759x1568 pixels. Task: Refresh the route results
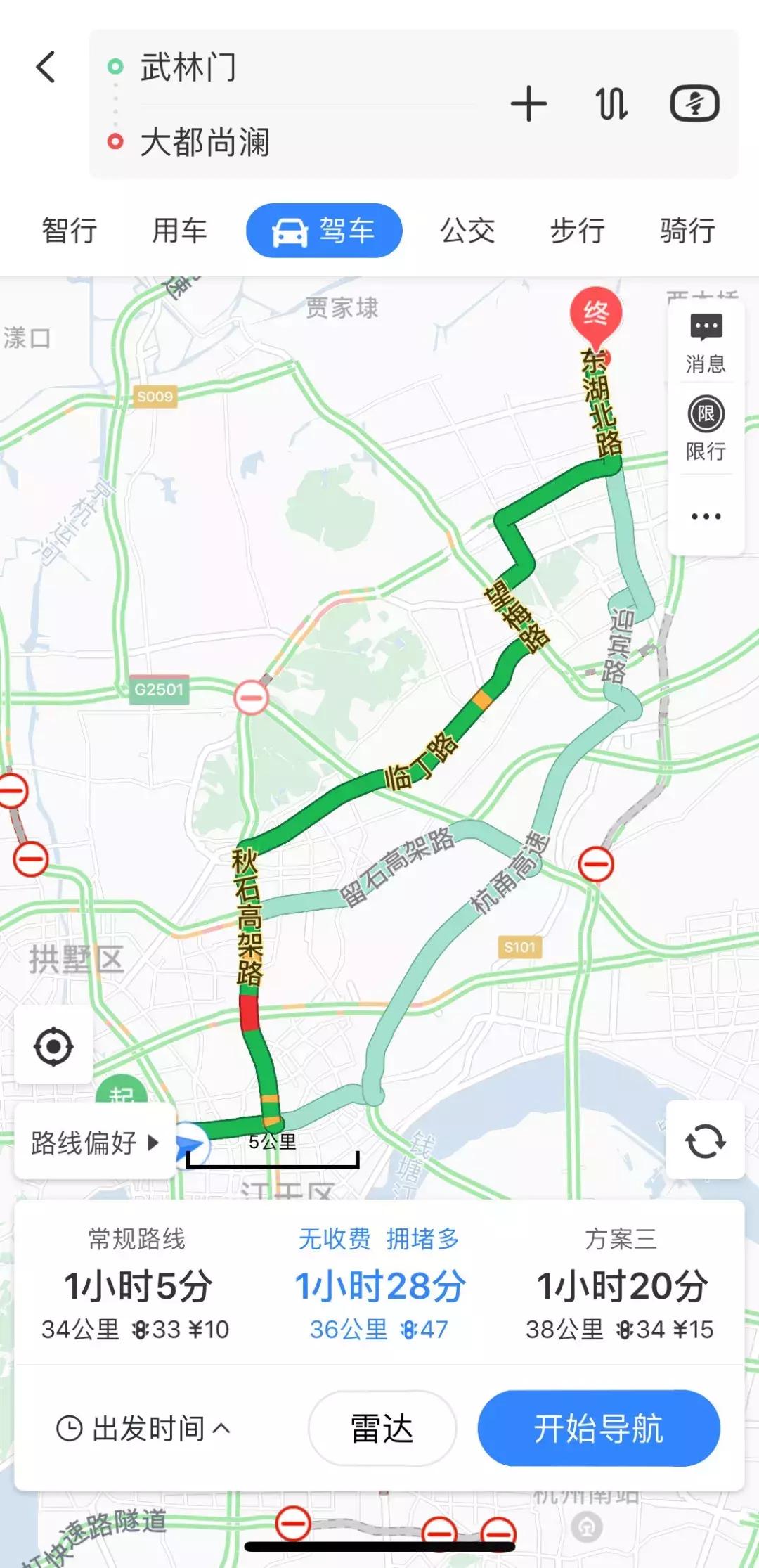(x=705, y=1140)
